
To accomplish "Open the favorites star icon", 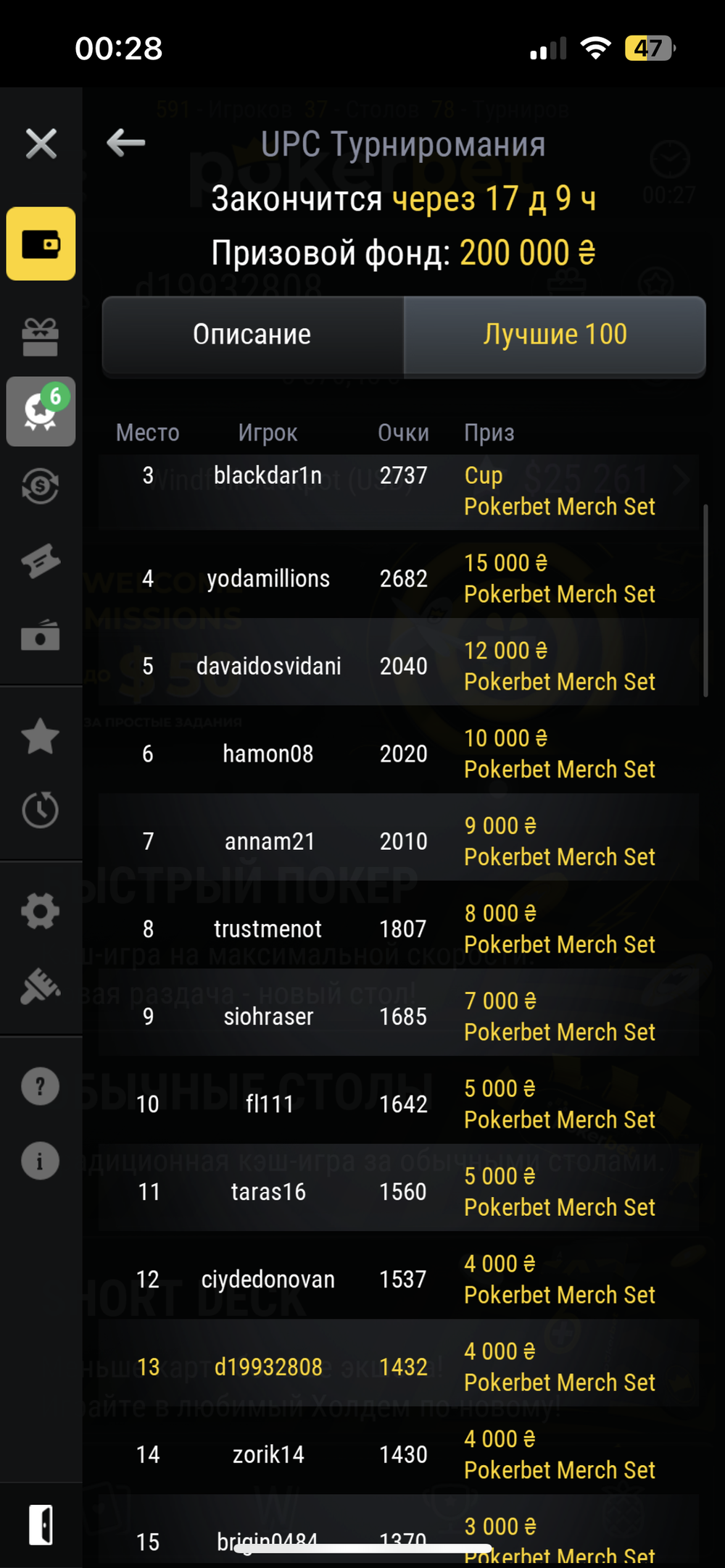I will (41, 736).
